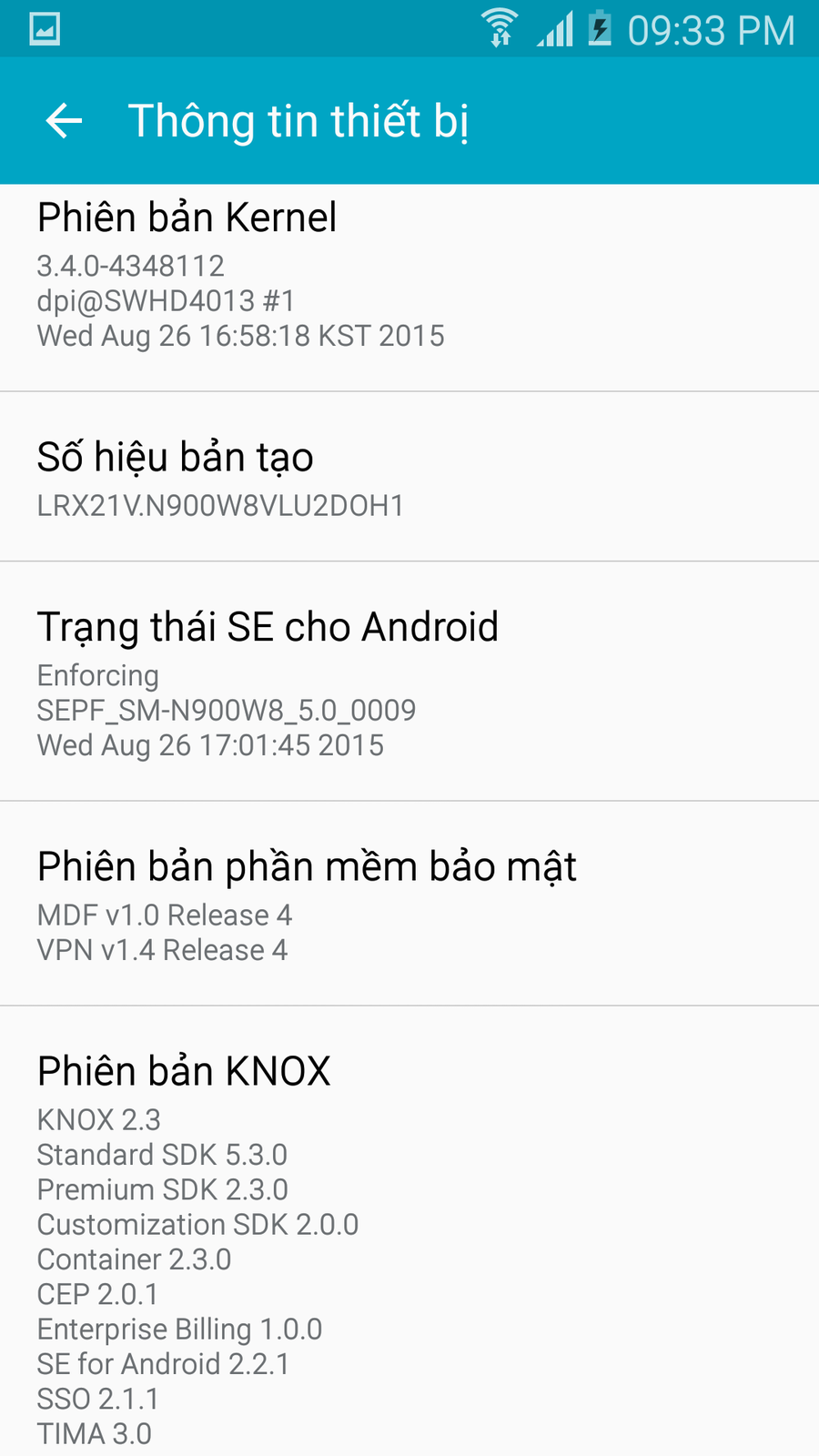The image size is (819, 1456).
Task: Open Phiên bản phần mềm bảo mật row
Action: (409, 905)
